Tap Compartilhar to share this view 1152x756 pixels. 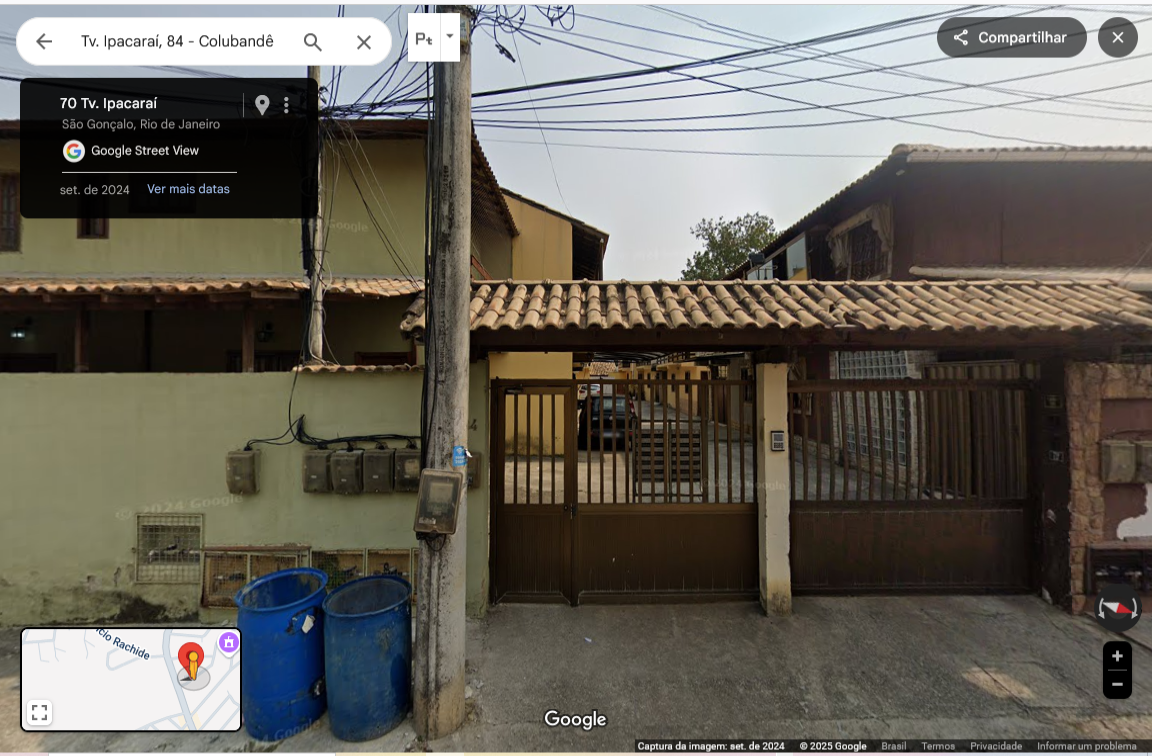click(1011, 37)
